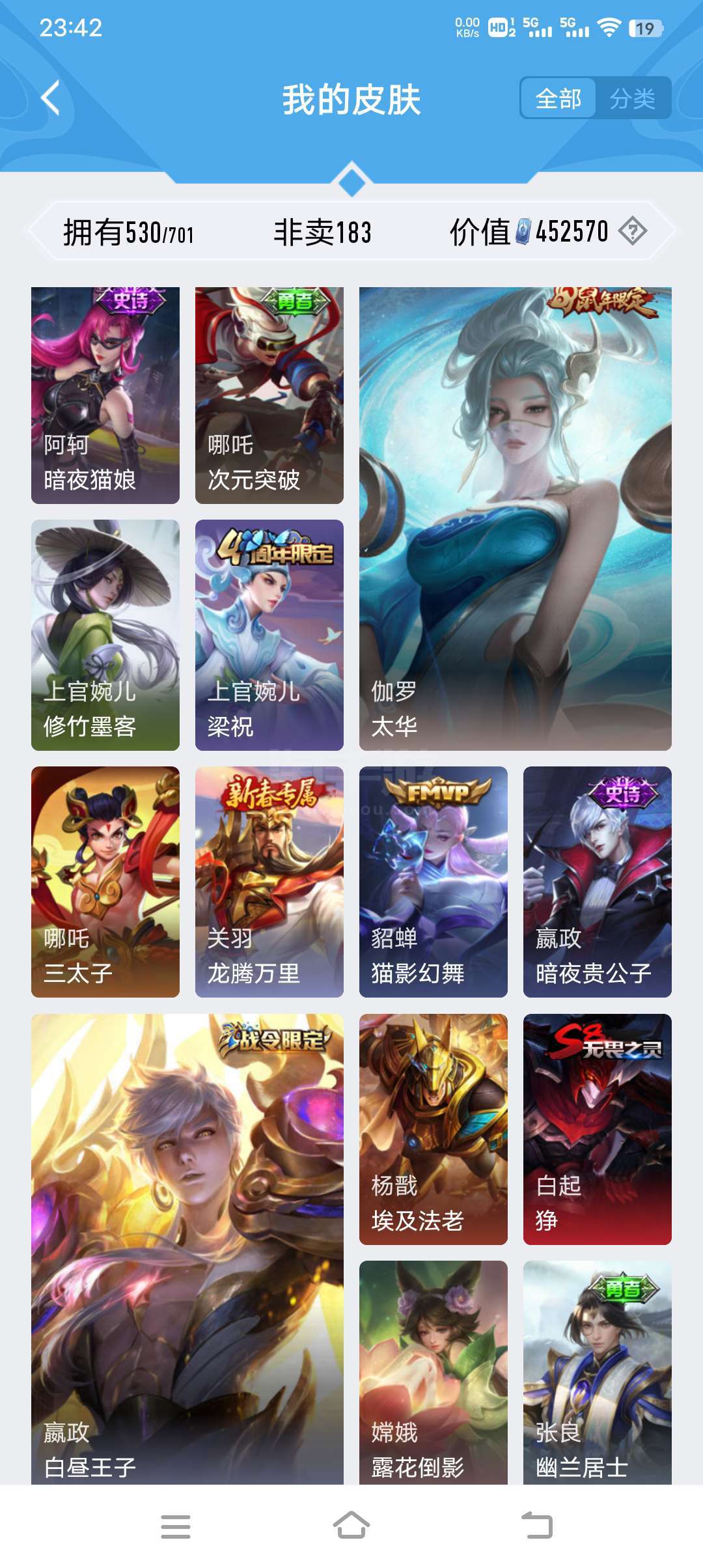Open 上官婉儿 梁祝 skin card

[269, 635]
